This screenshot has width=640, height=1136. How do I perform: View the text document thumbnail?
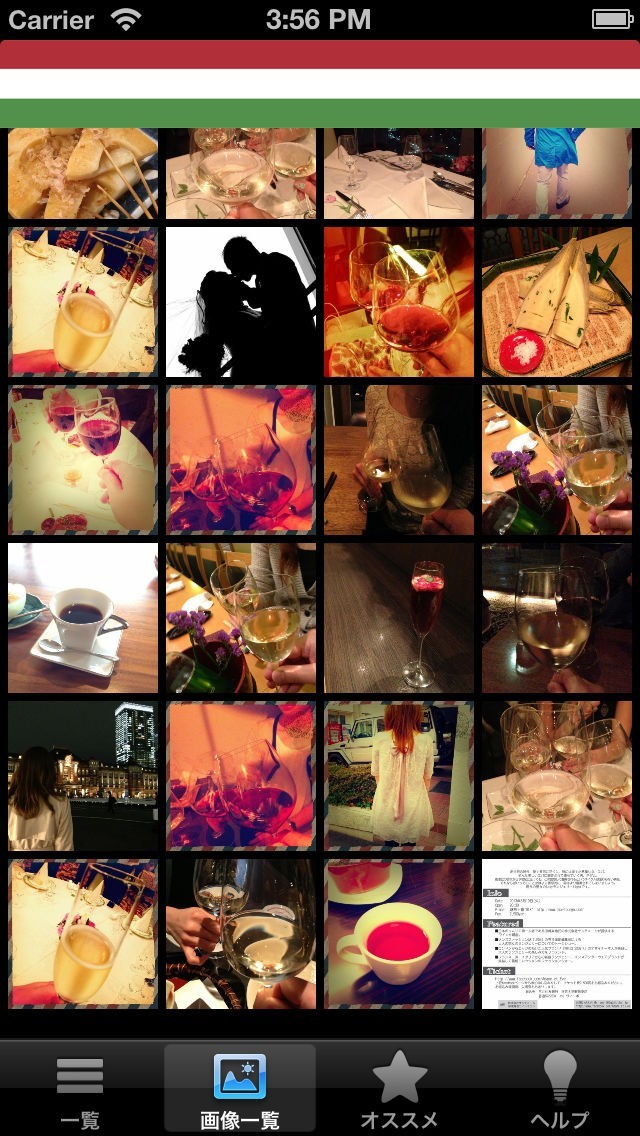[x=557, y=934]
